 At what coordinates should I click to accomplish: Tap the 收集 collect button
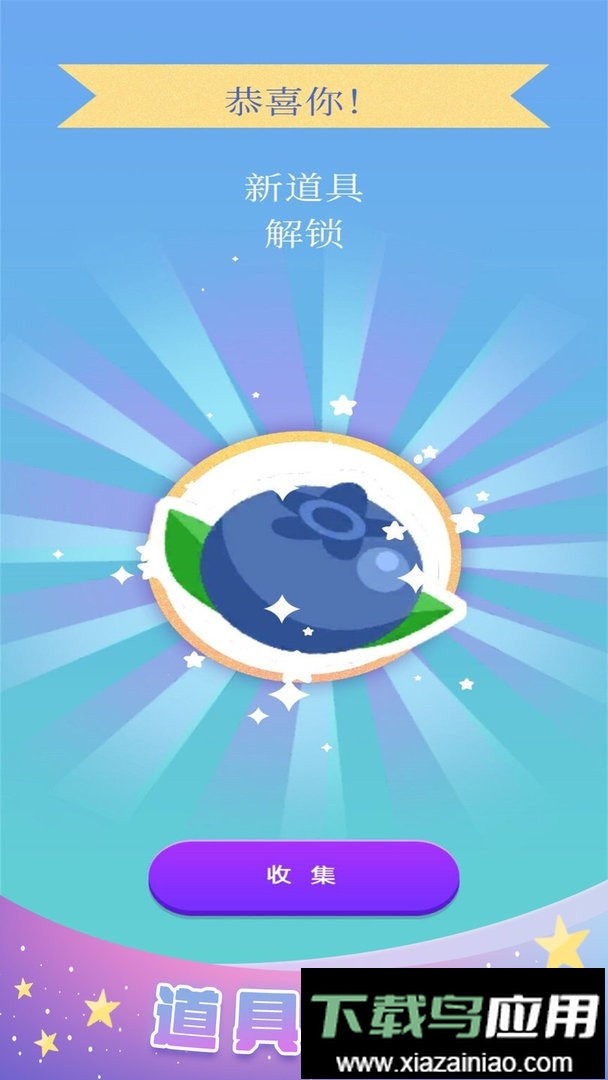pos(303,876)
